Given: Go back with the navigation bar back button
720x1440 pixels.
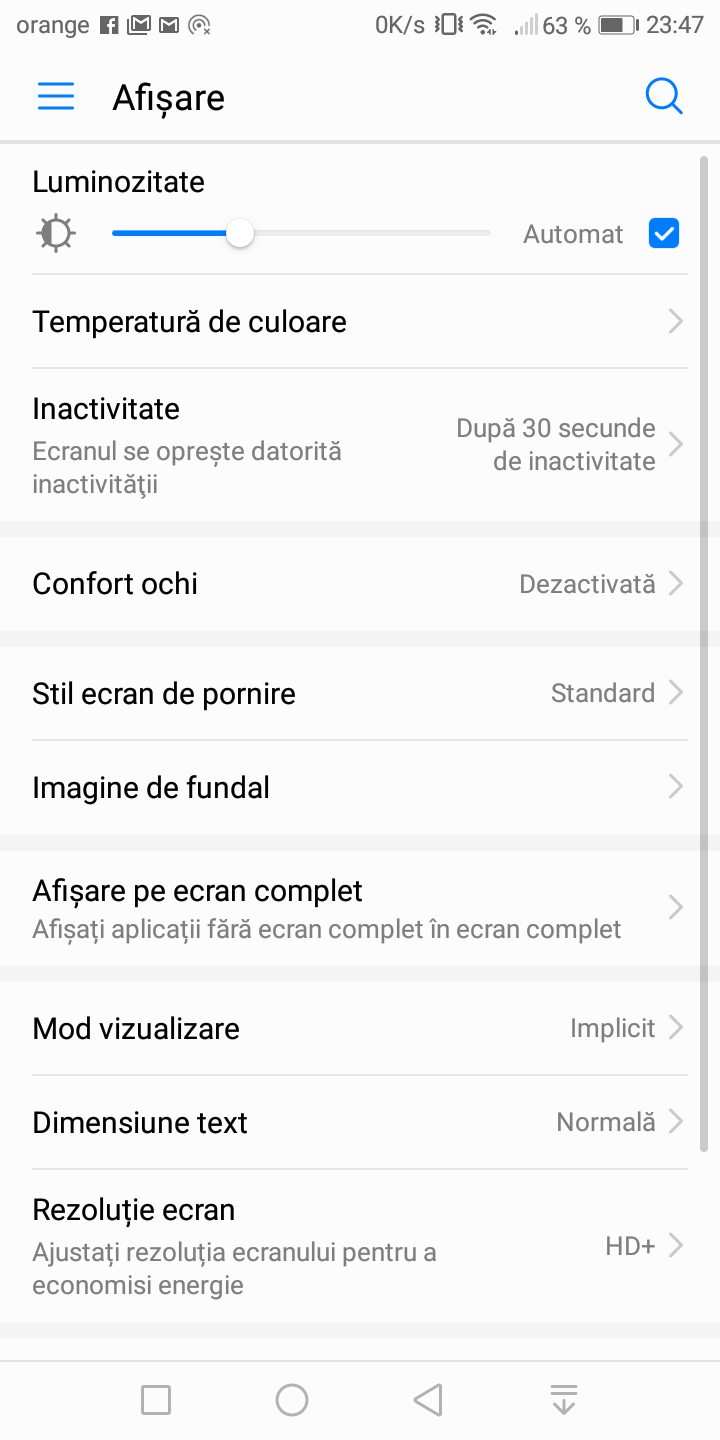Looking at the screenshot, I should (428, 1400).
